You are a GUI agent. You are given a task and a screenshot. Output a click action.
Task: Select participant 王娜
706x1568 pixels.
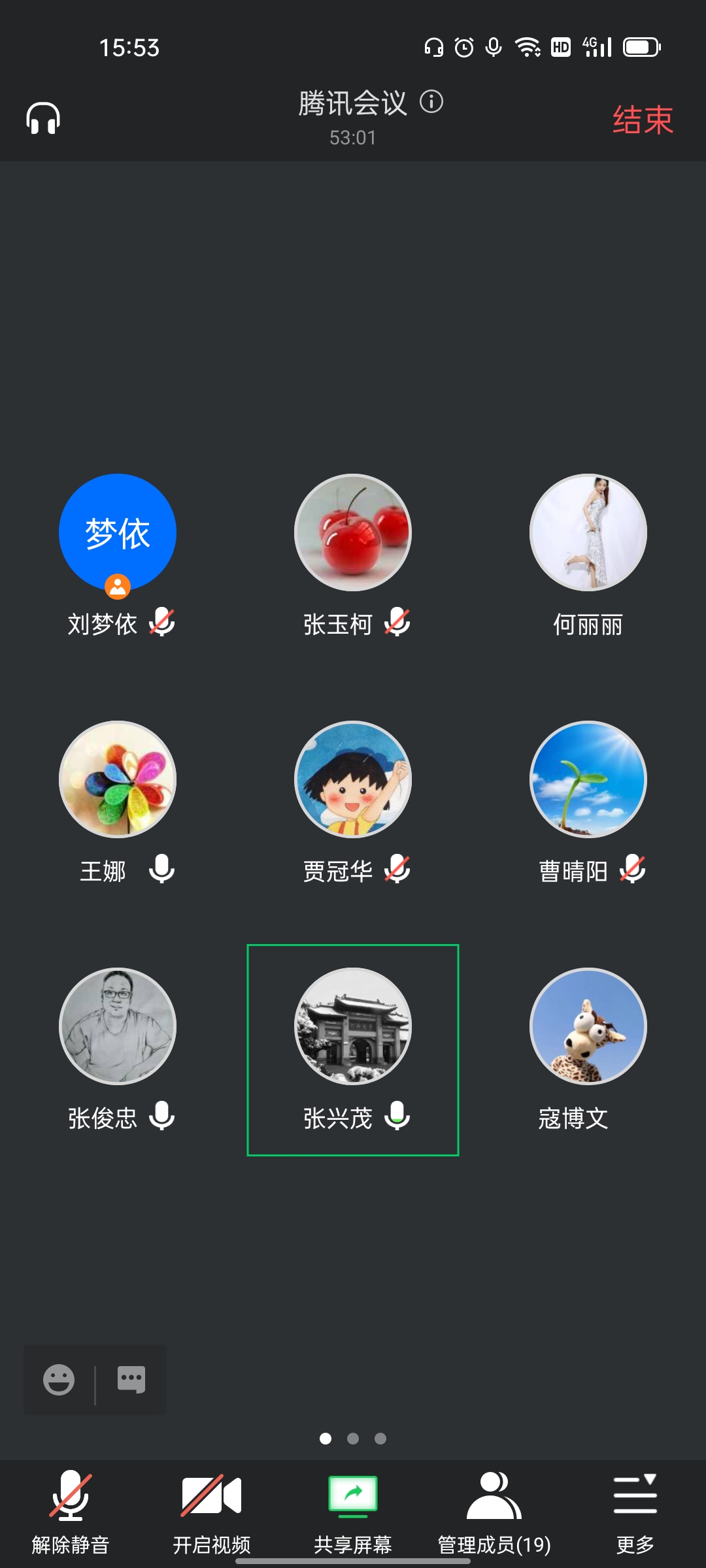(x=118, y=780)
